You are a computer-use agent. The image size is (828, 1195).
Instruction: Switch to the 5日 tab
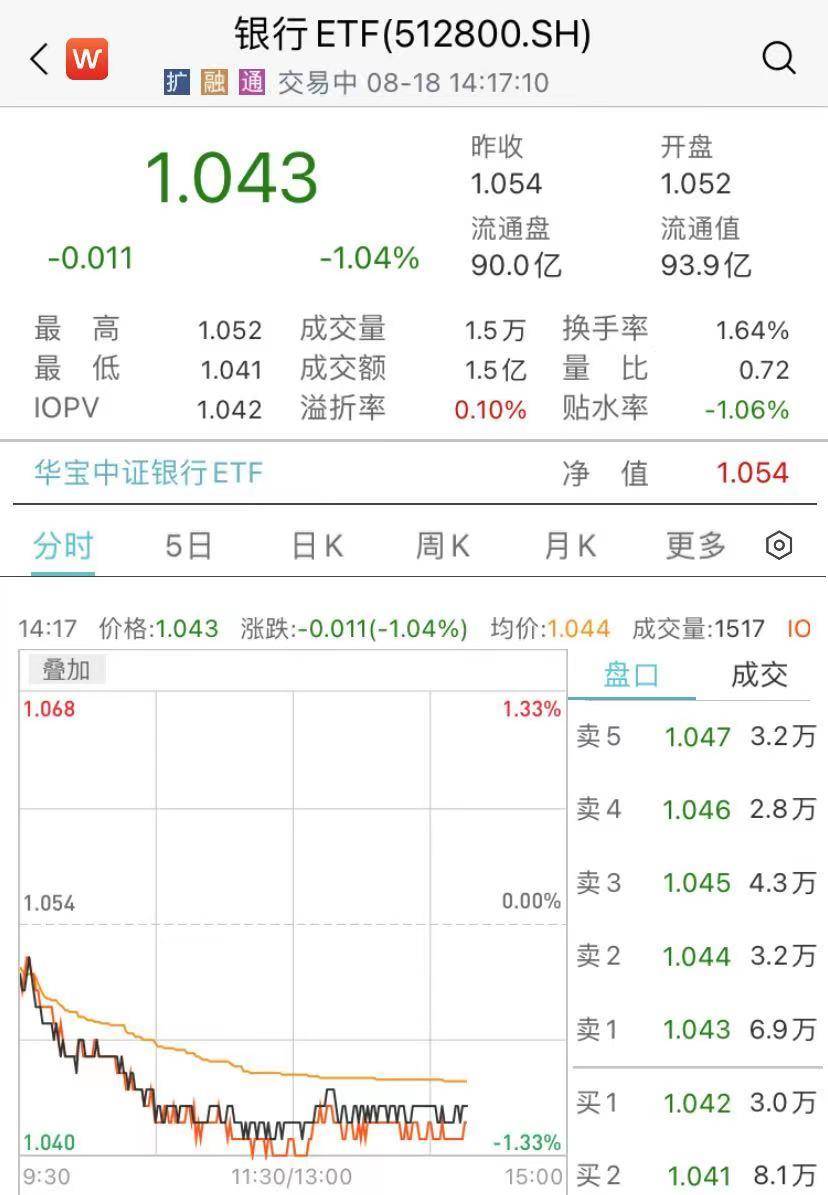click(x=185, y=545)
